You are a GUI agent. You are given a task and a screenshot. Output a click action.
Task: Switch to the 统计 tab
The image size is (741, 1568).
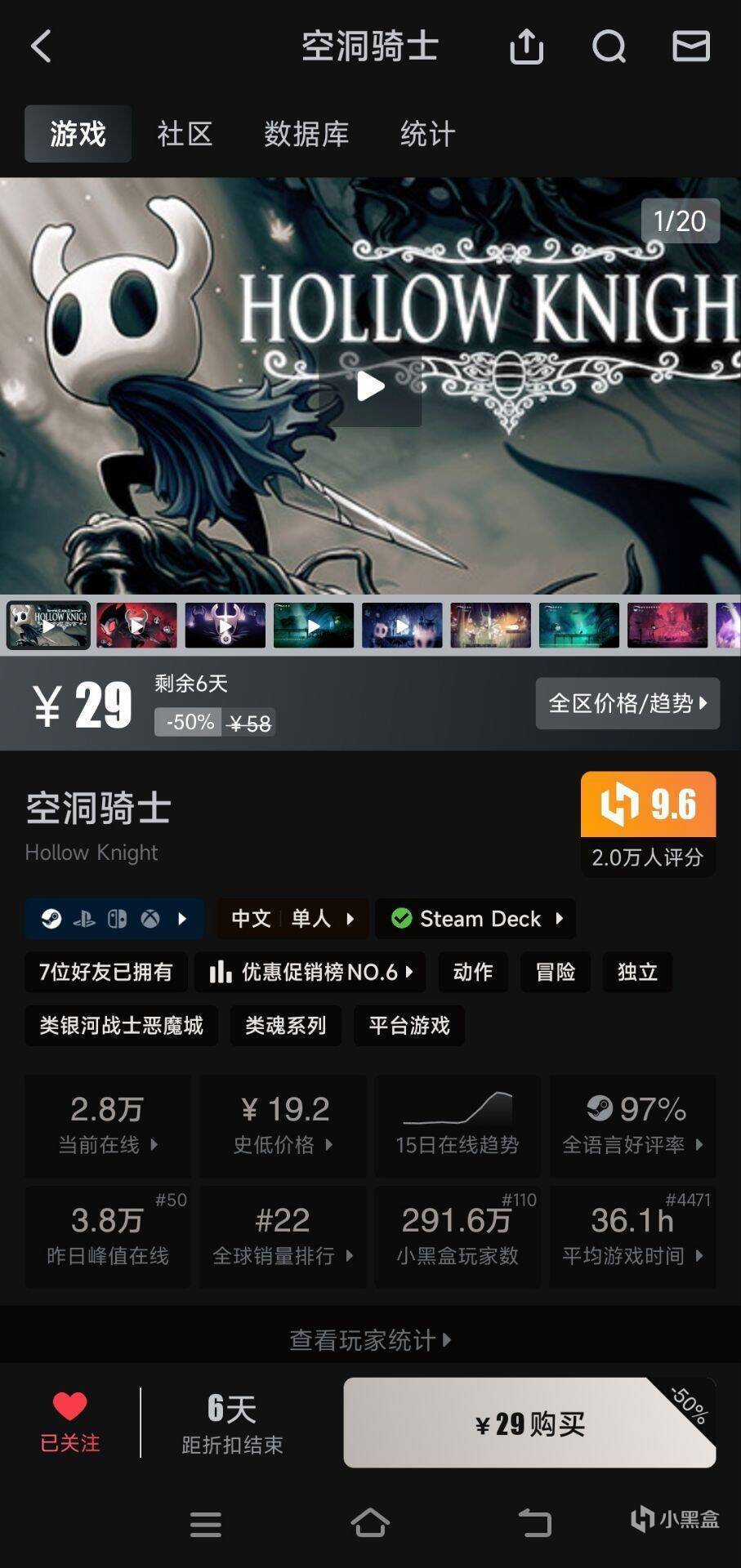pyautogui.click(x=427, y=134)
